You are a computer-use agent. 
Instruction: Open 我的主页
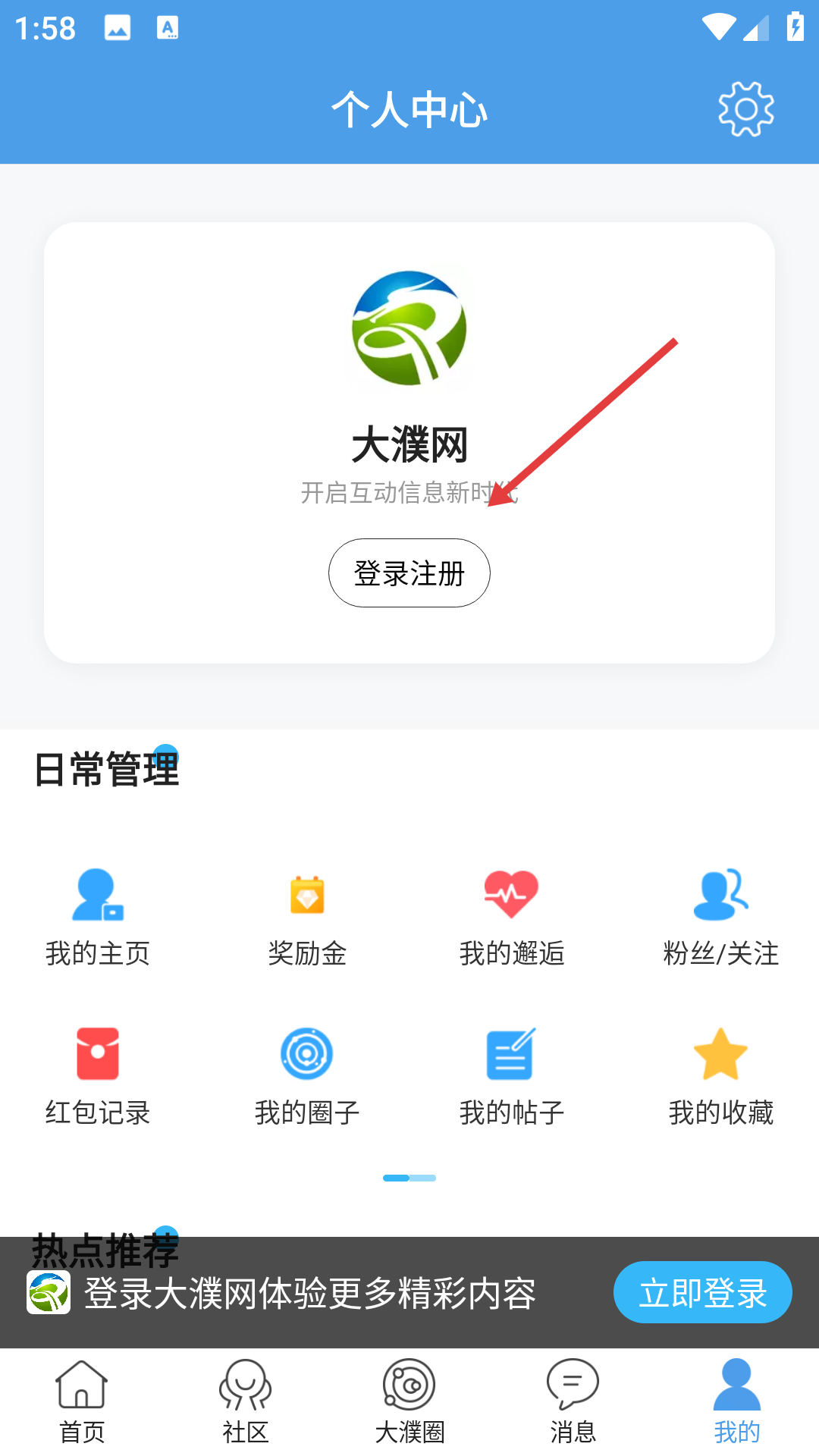click(98, 918)
